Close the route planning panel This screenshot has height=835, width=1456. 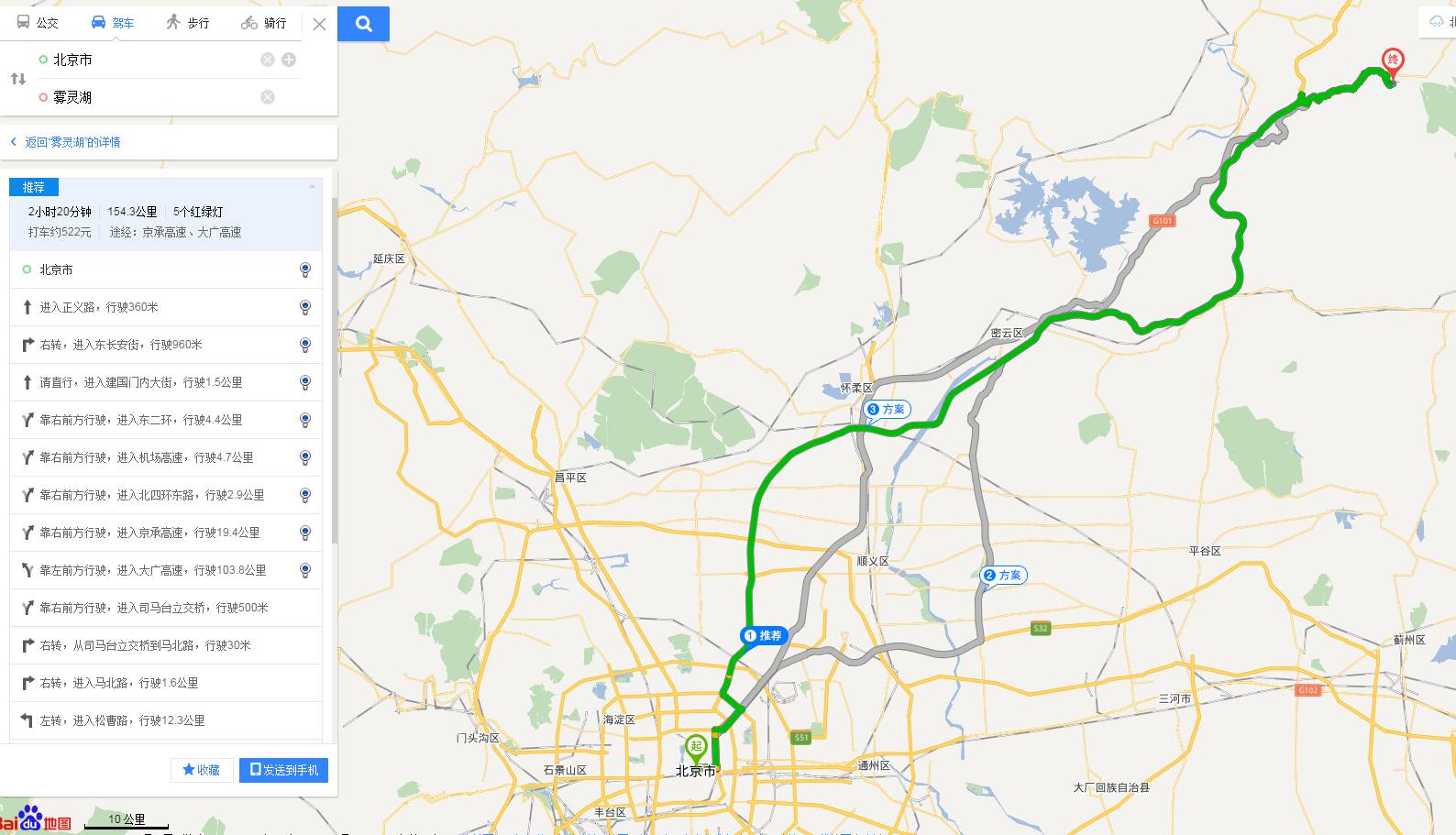(x=319, y=25)
